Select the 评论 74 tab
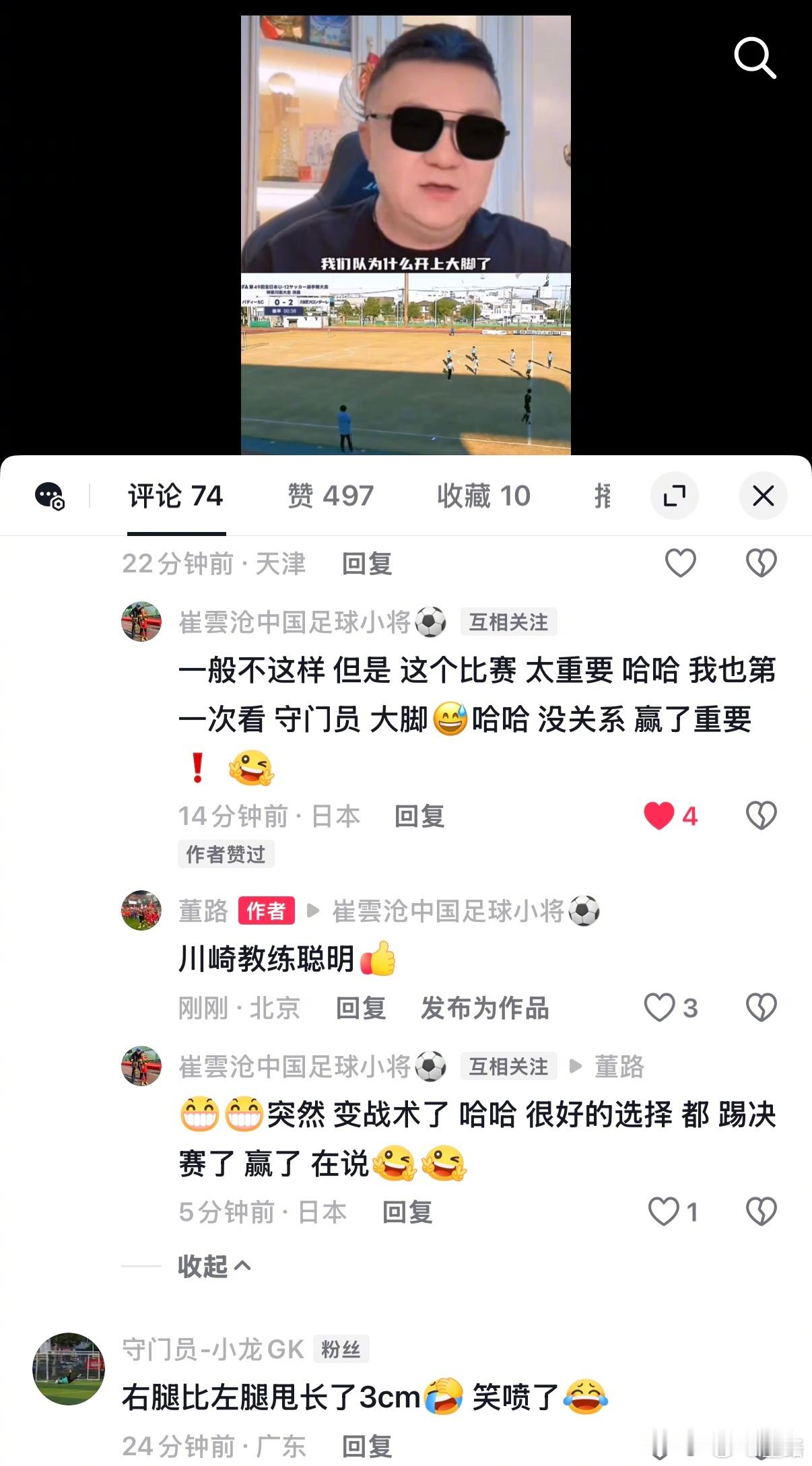The height and width of the screenshot is (1466, 812). [176, 495]
